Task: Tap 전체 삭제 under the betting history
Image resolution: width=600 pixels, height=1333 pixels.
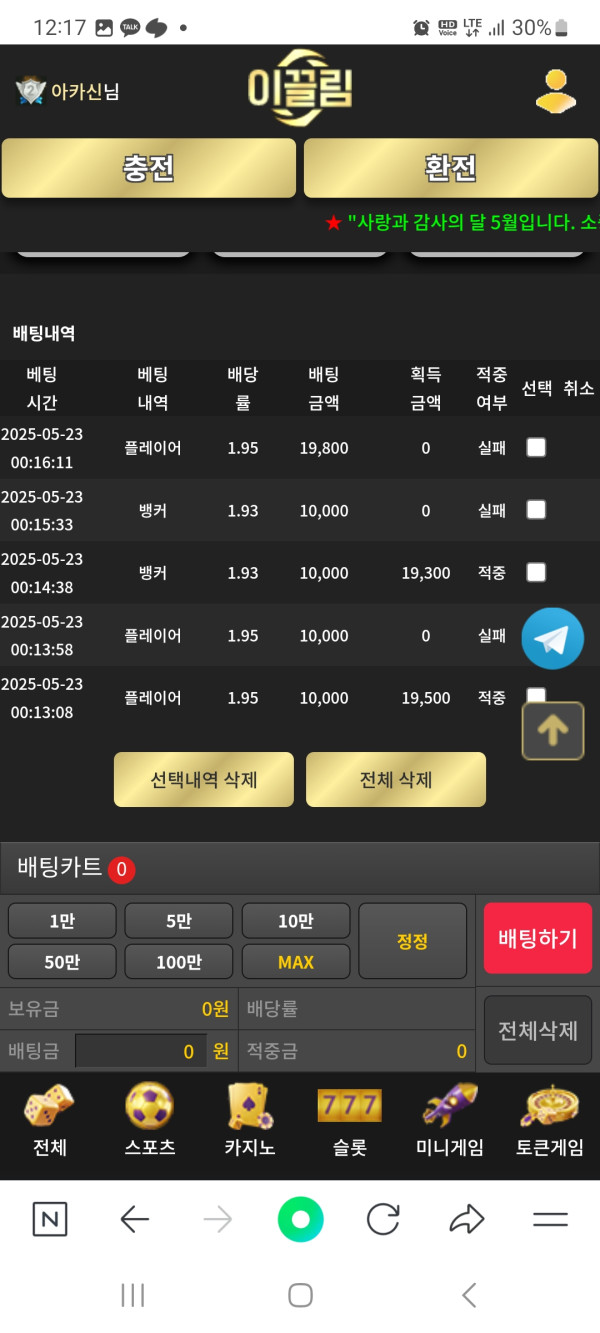Action: coord(396,779)
